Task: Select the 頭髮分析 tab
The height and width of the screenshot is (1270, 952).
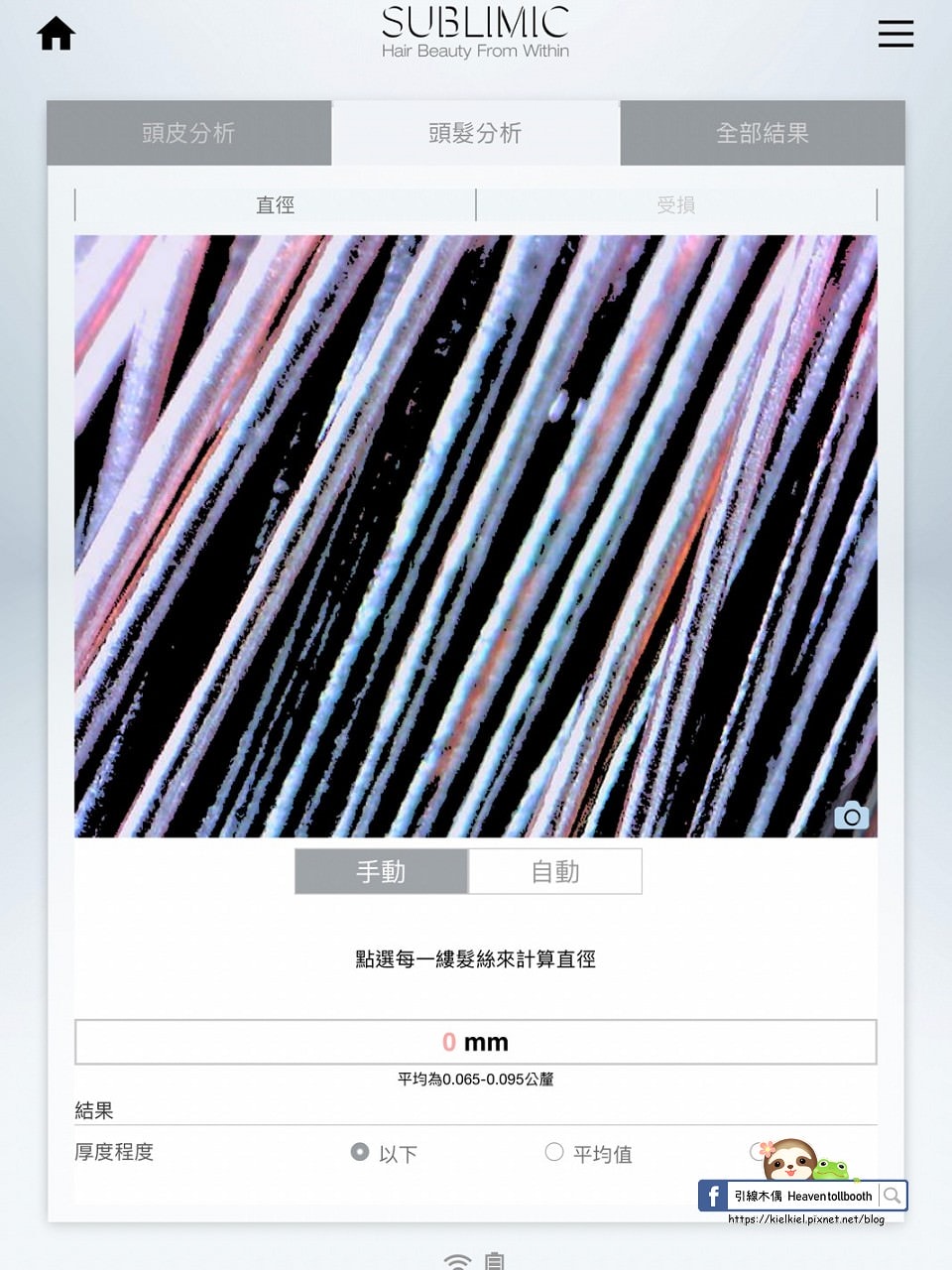Action: 475,133
